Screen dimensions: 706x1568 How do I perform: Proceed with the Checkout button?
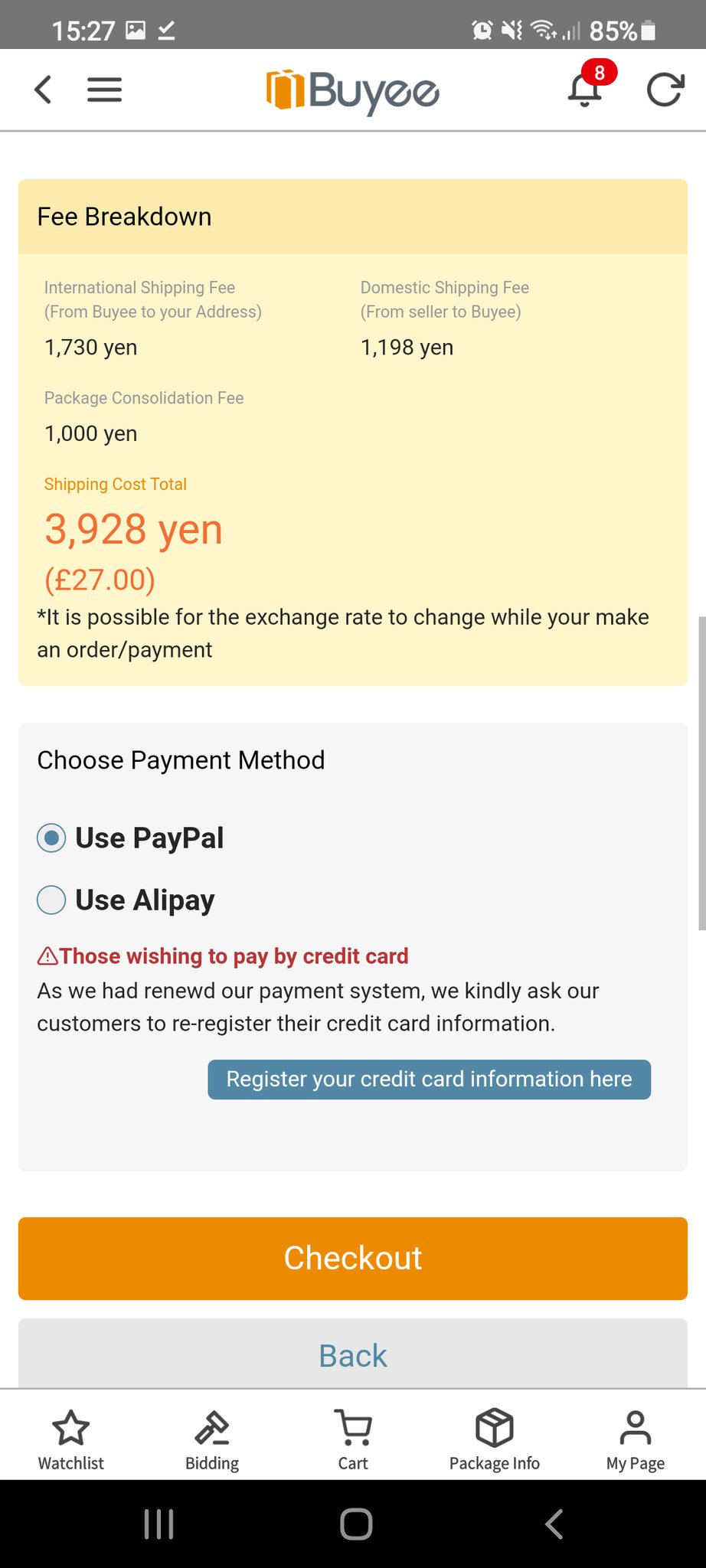coord(353,1258)
